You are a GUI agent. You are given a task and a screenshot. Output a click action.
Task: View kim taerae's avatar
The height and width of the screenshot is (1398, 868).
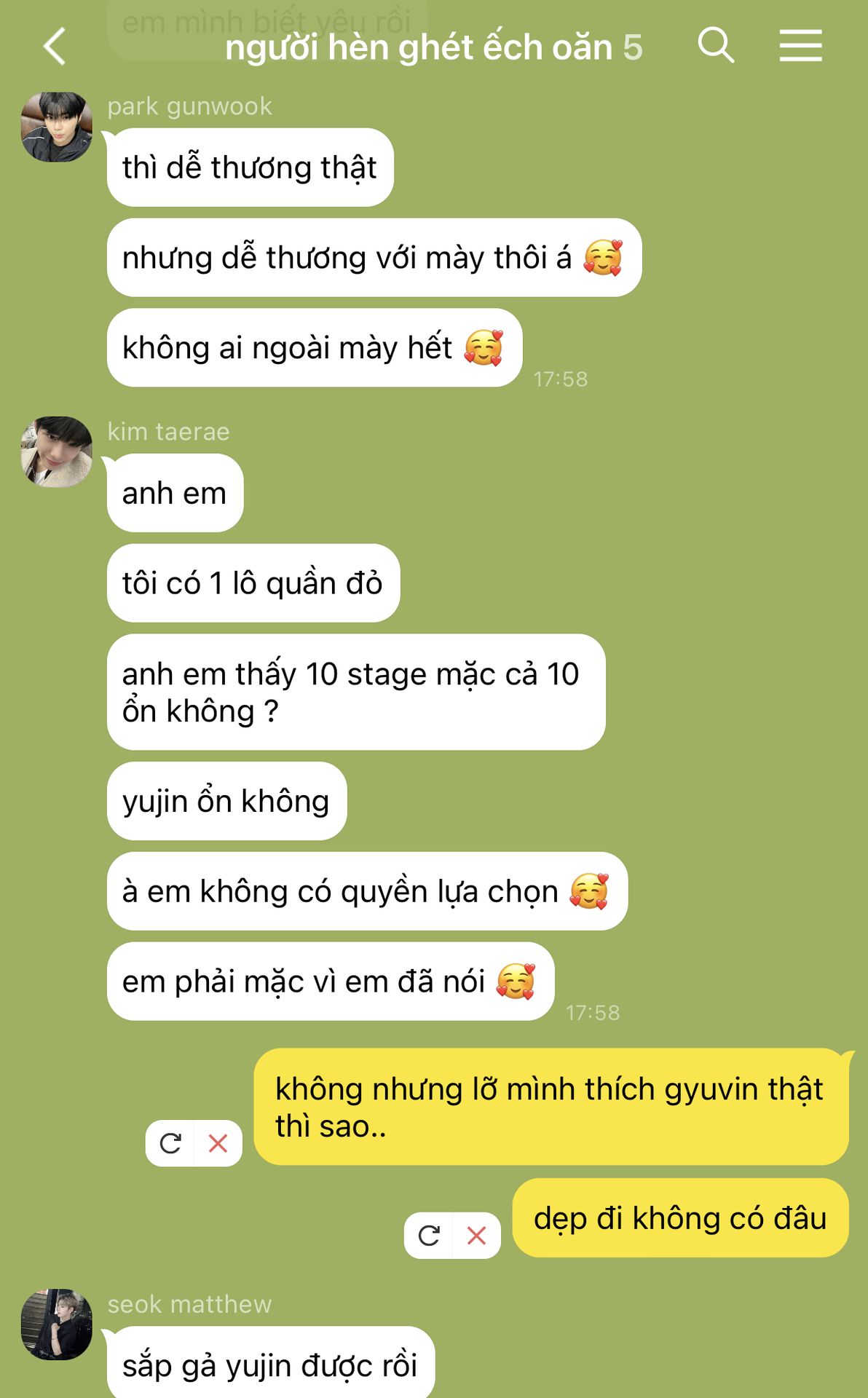57,451
